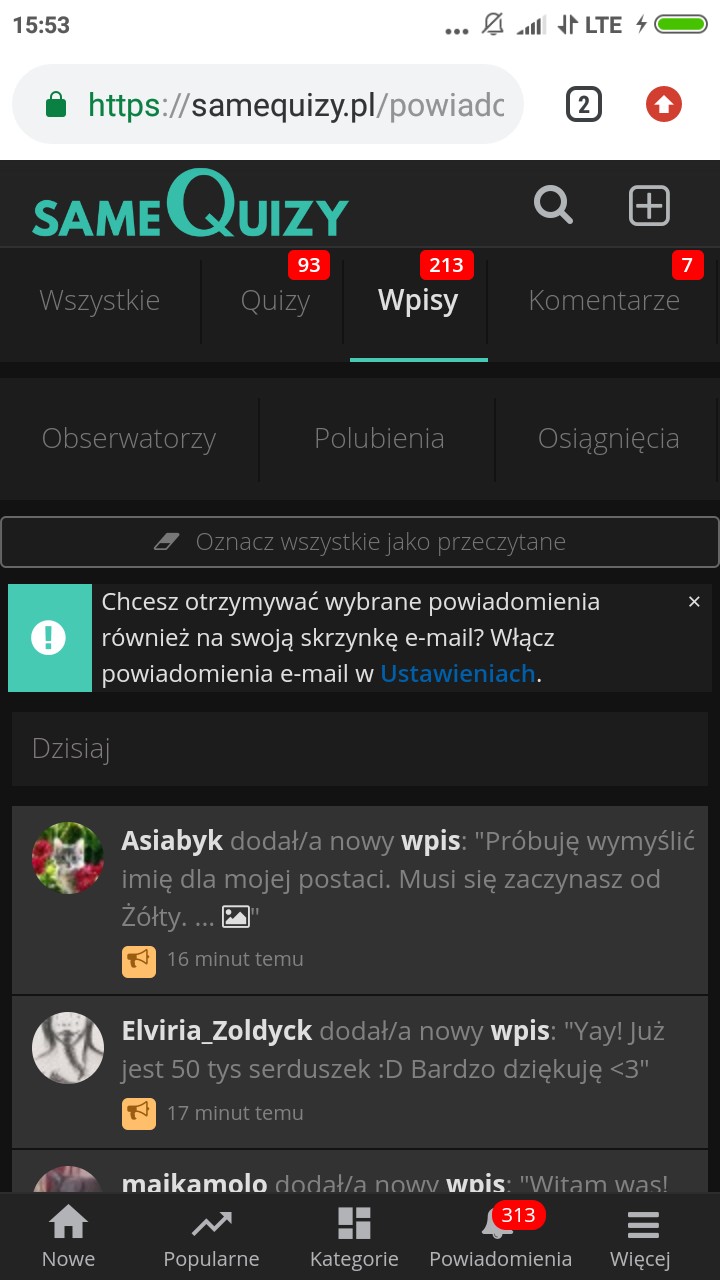Image resolution: width=720 pixels, height=1280 pixels.
Task: Open Asiabyk's new post notification
Action: tap(360, 900)
